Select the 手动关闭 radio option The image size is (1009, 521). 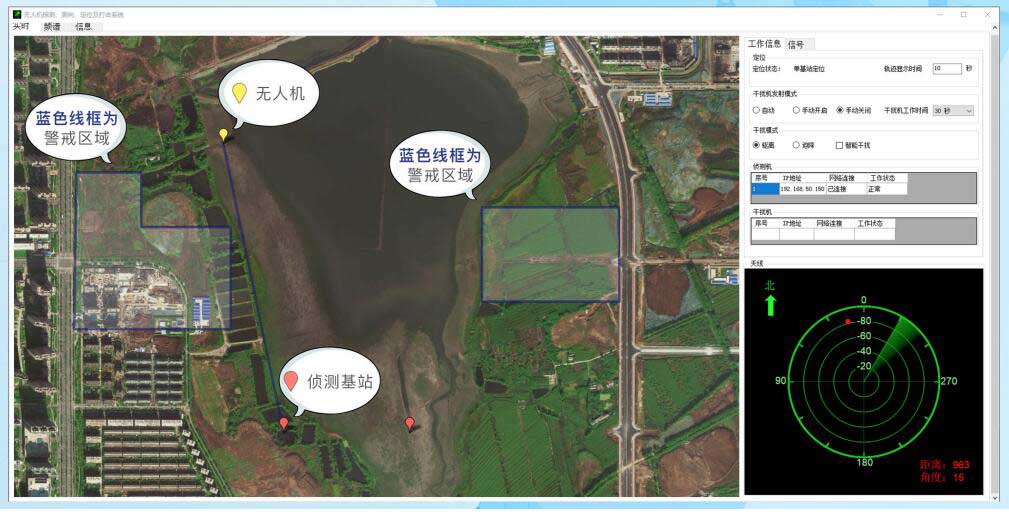click(x=841, y=110)
